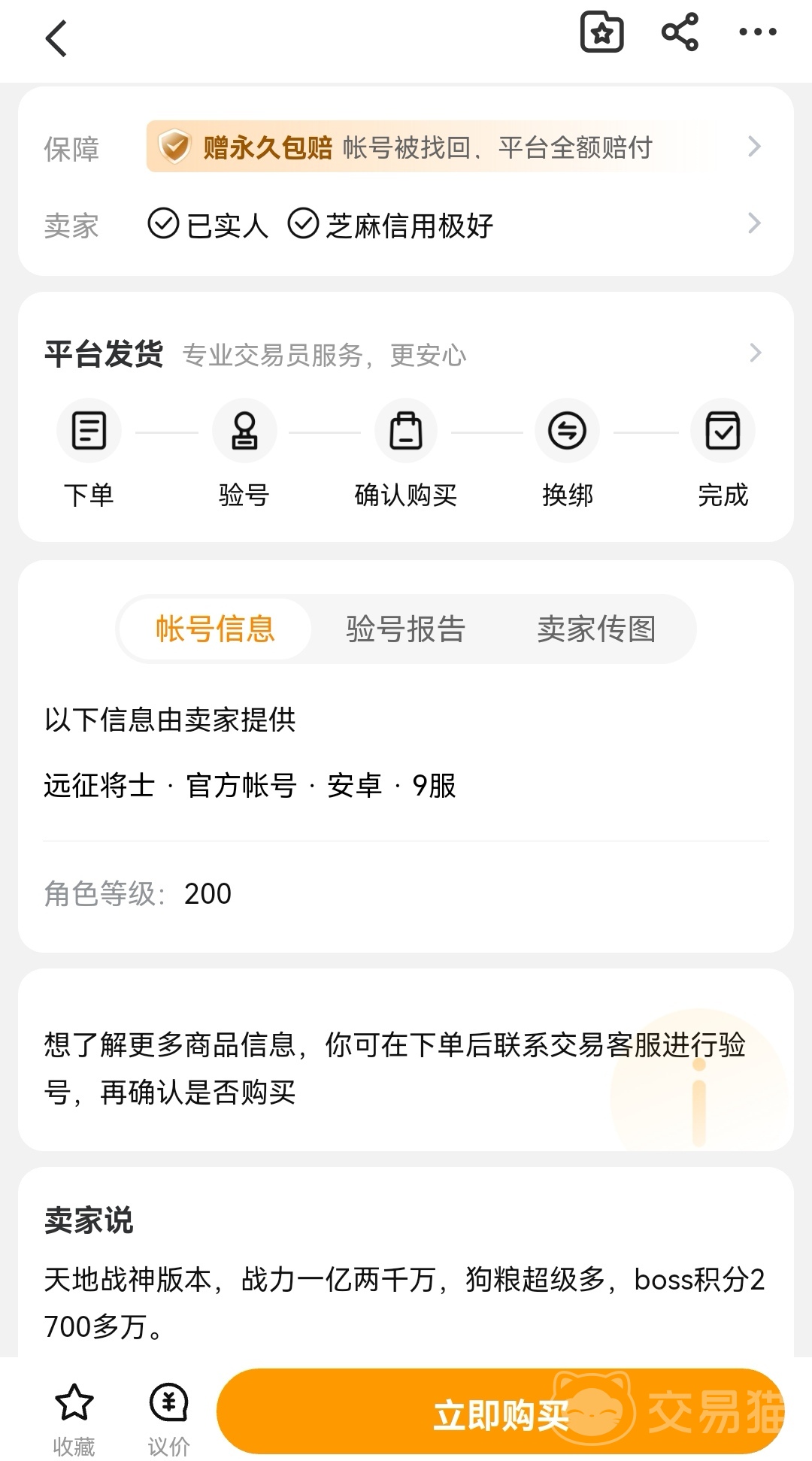Tap 议价 to negotiate the price
The width and height of the screenshot is (812, 1461).
168,1416
